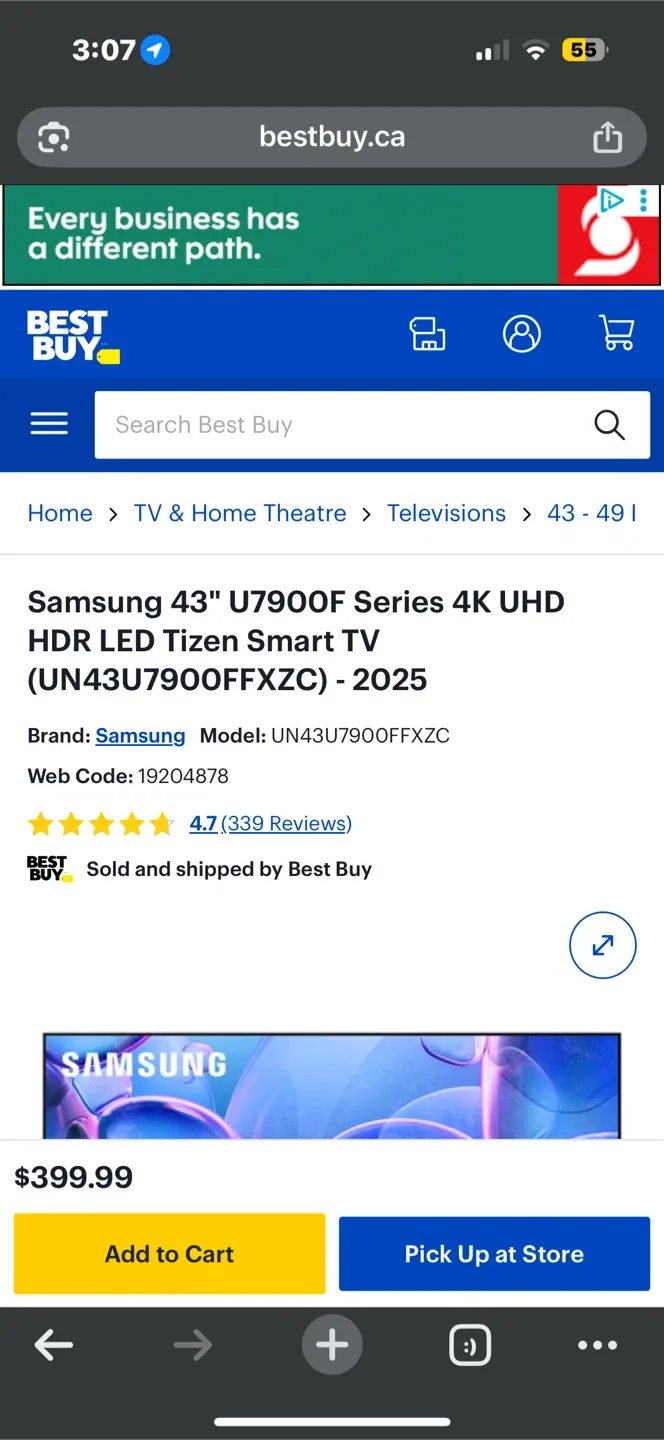Tap the Best Buy logo
This screenshot has width=664, height=1440.
pyautogui.click(x=72, y=336)
